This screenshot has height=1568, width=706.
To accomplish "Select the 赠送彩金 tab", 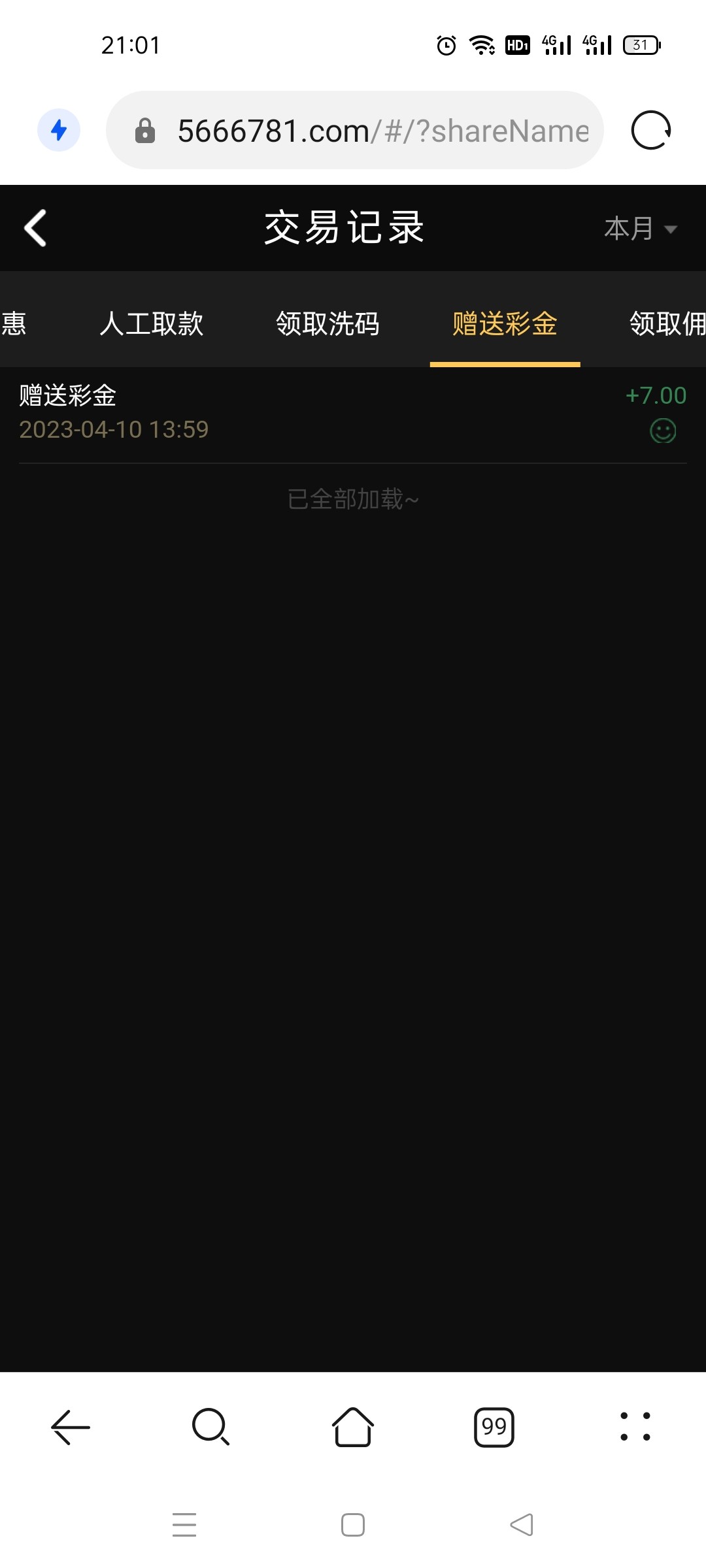I will [505, 323].
